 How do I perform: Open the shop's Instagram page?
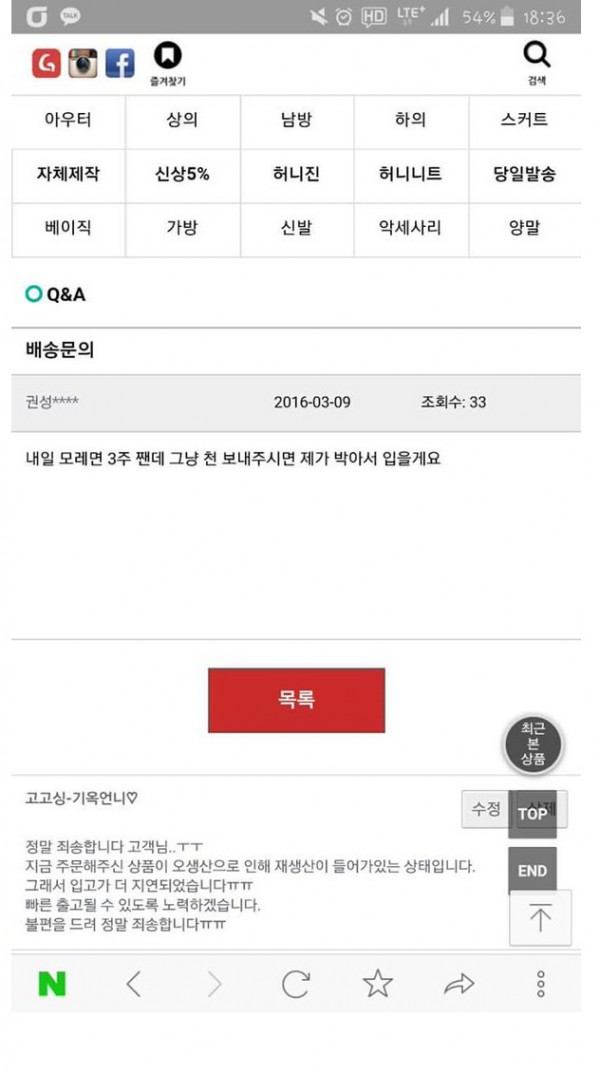point(83,64)
